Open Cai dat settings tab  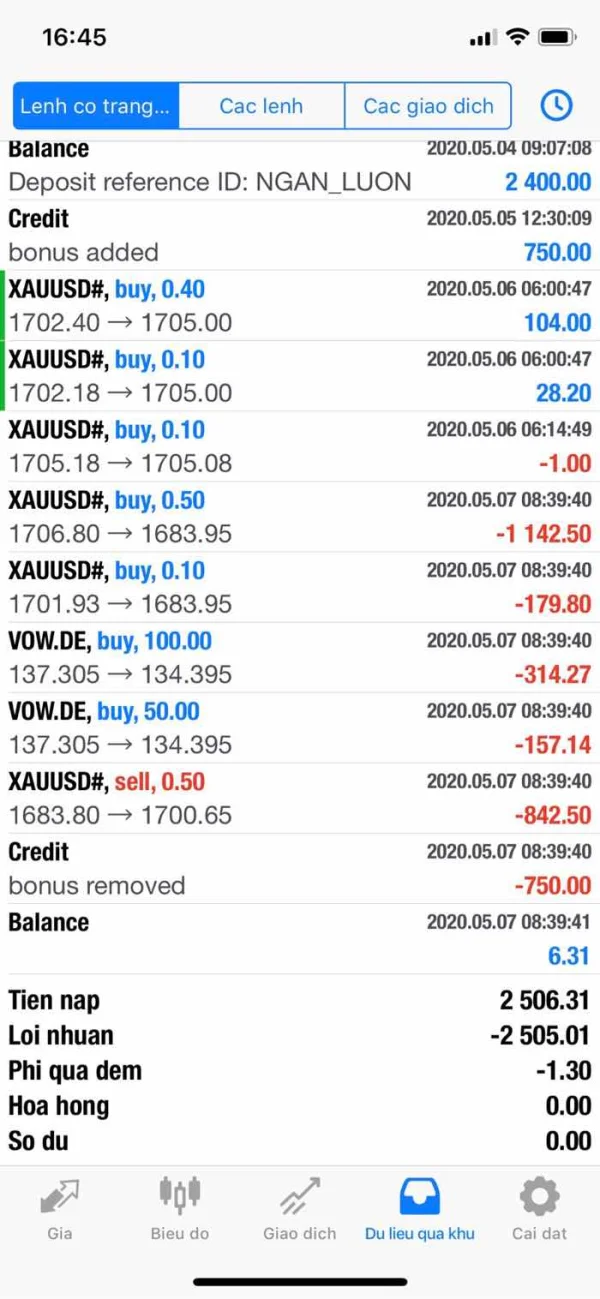tap(539, 1208)
